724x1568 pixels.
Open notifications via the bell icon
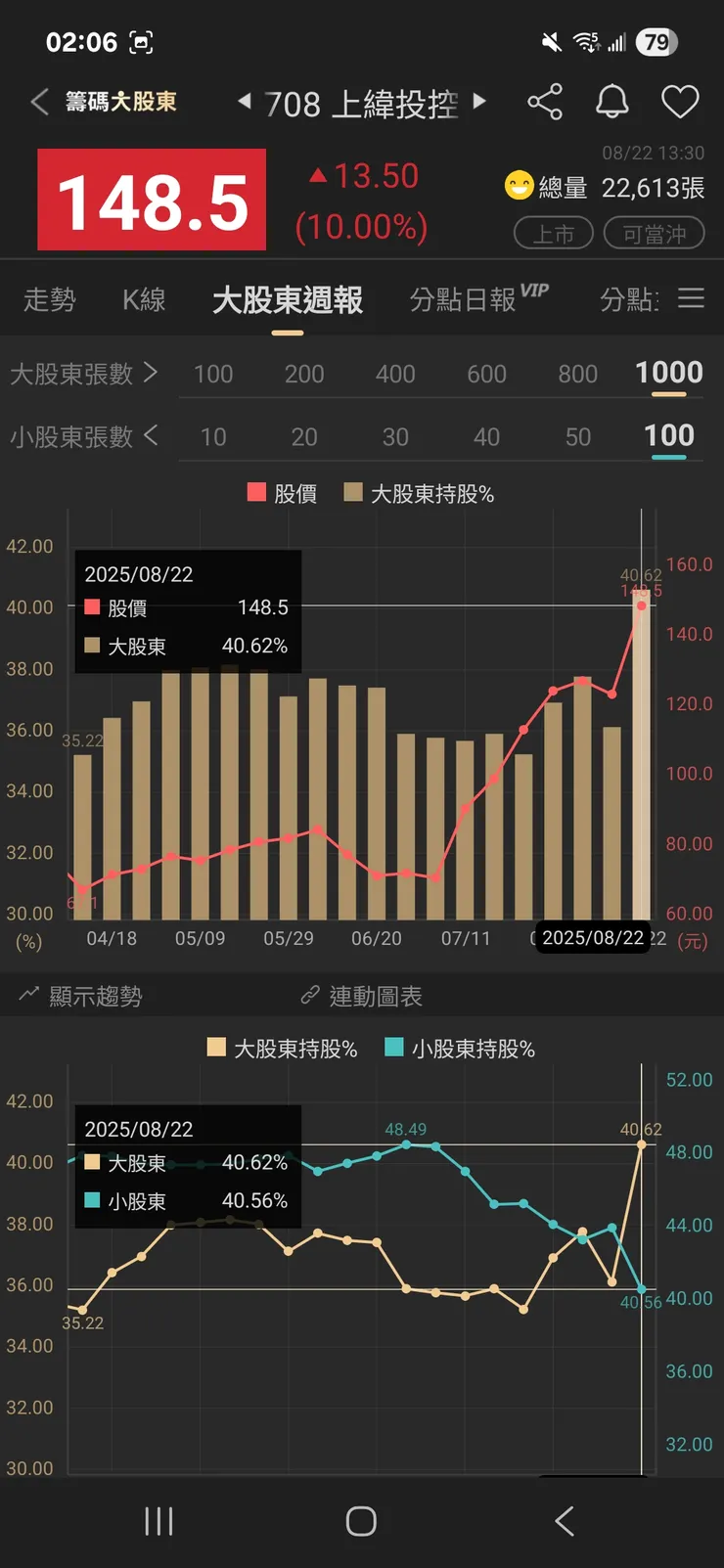point(612,102)
